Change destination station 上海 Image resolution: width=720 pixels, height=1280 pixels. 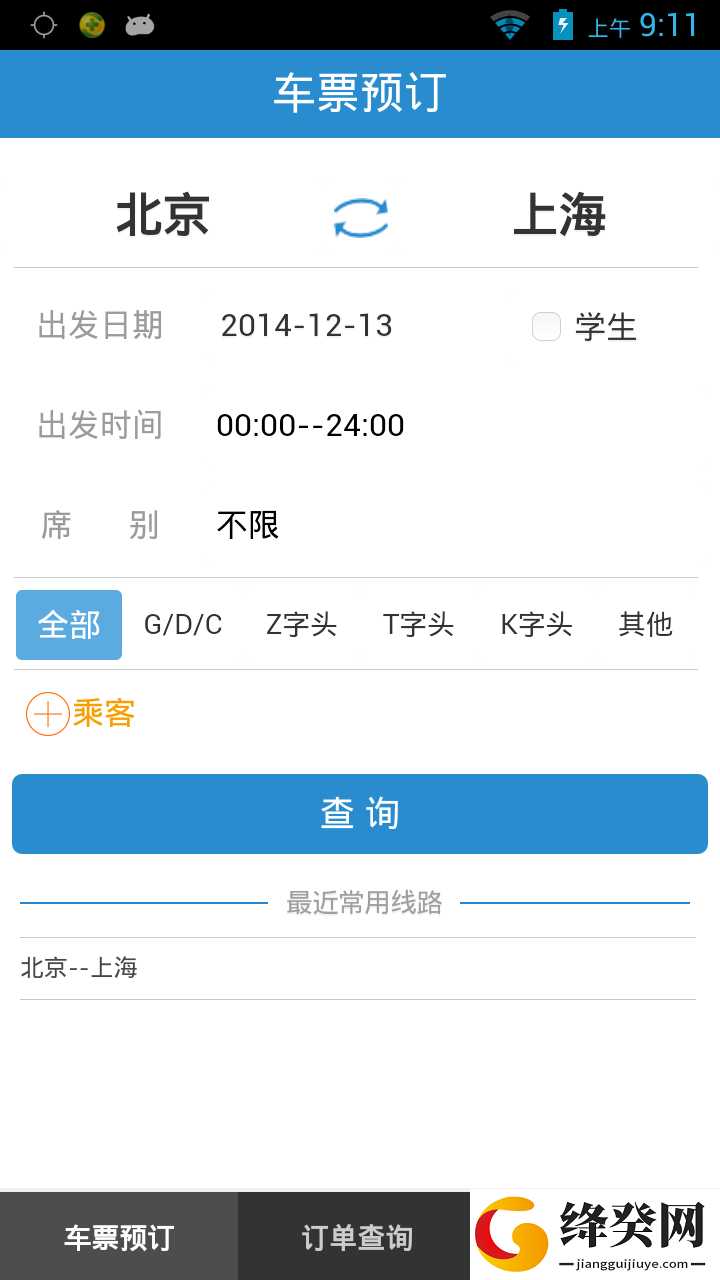(559, 215)
